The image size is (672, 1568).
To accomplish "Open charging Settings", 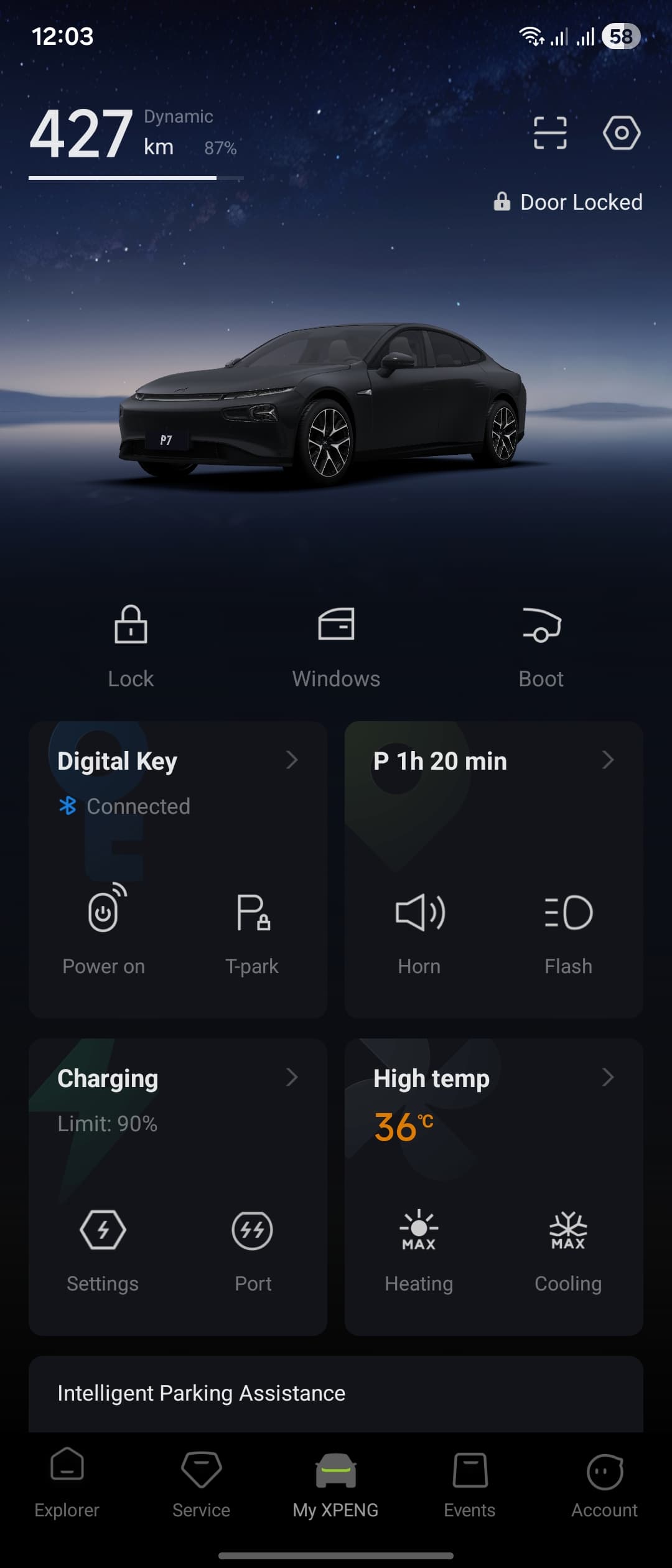I will (103, 1246).
